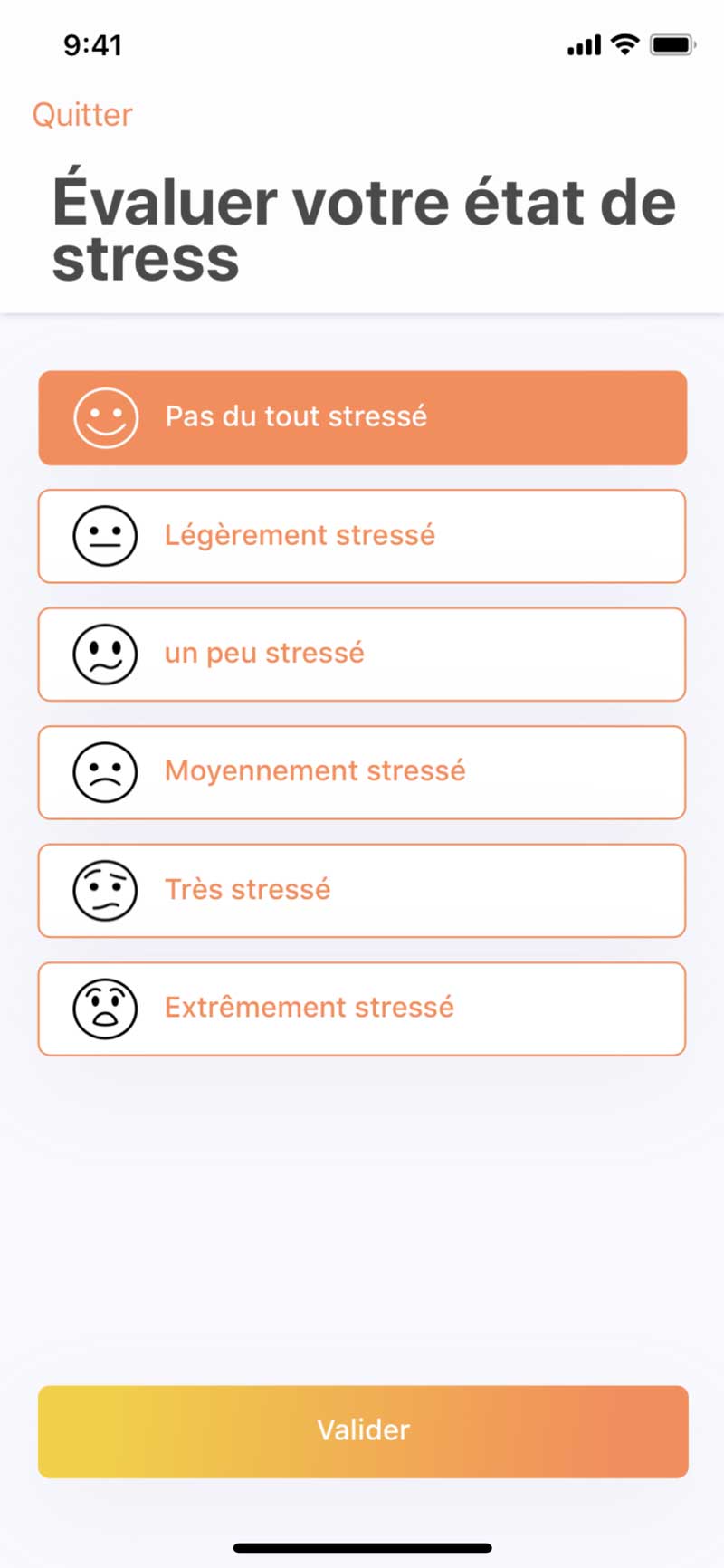Choose the "Très stressé" option
This screenshot has width=724, height=1568.
click(362, 890)
